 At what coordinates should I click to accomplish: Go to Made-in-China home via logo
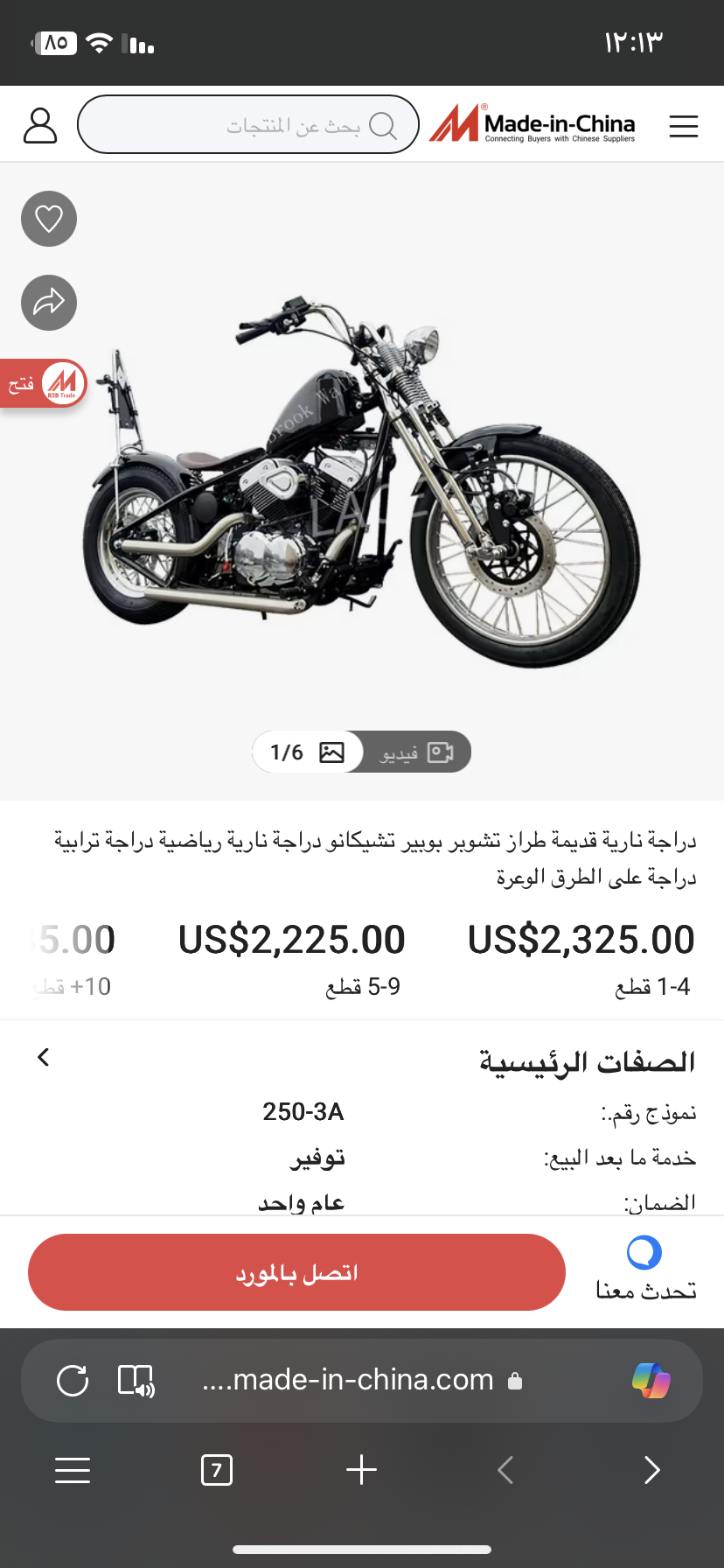pyautogui.click(x=533, y=125)
